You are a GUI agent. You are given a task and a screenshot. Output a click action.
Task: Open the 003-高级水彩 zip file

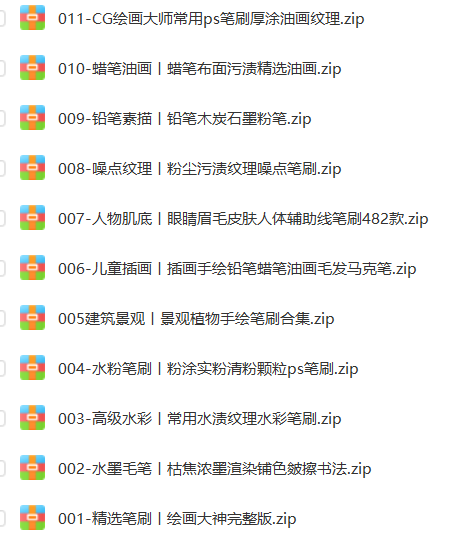tap(199, 419)
